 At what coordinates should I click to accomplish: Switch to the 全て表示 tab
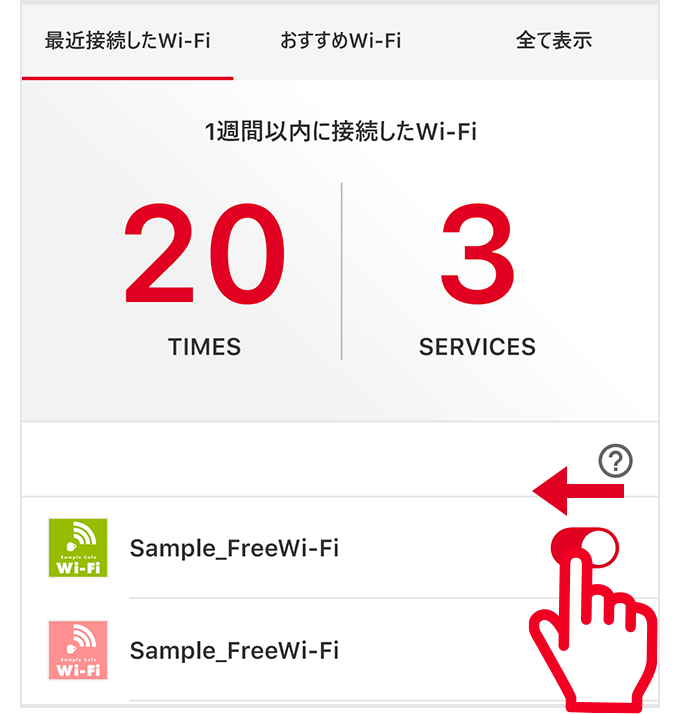pos(553,42)
